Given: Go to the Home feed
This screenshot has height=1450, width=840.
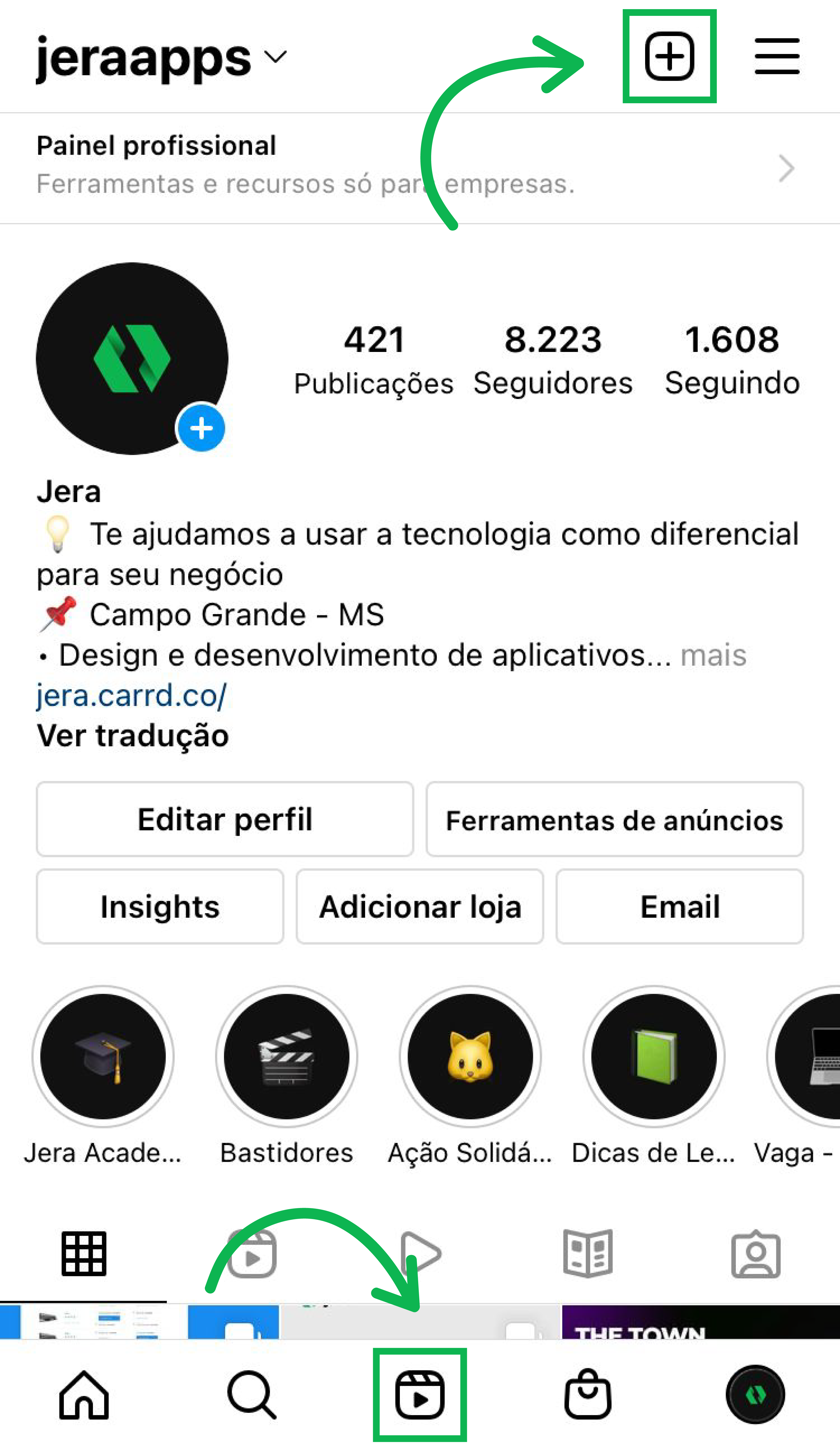Looking at the screenshot, I should click(x=84, y=1395).
